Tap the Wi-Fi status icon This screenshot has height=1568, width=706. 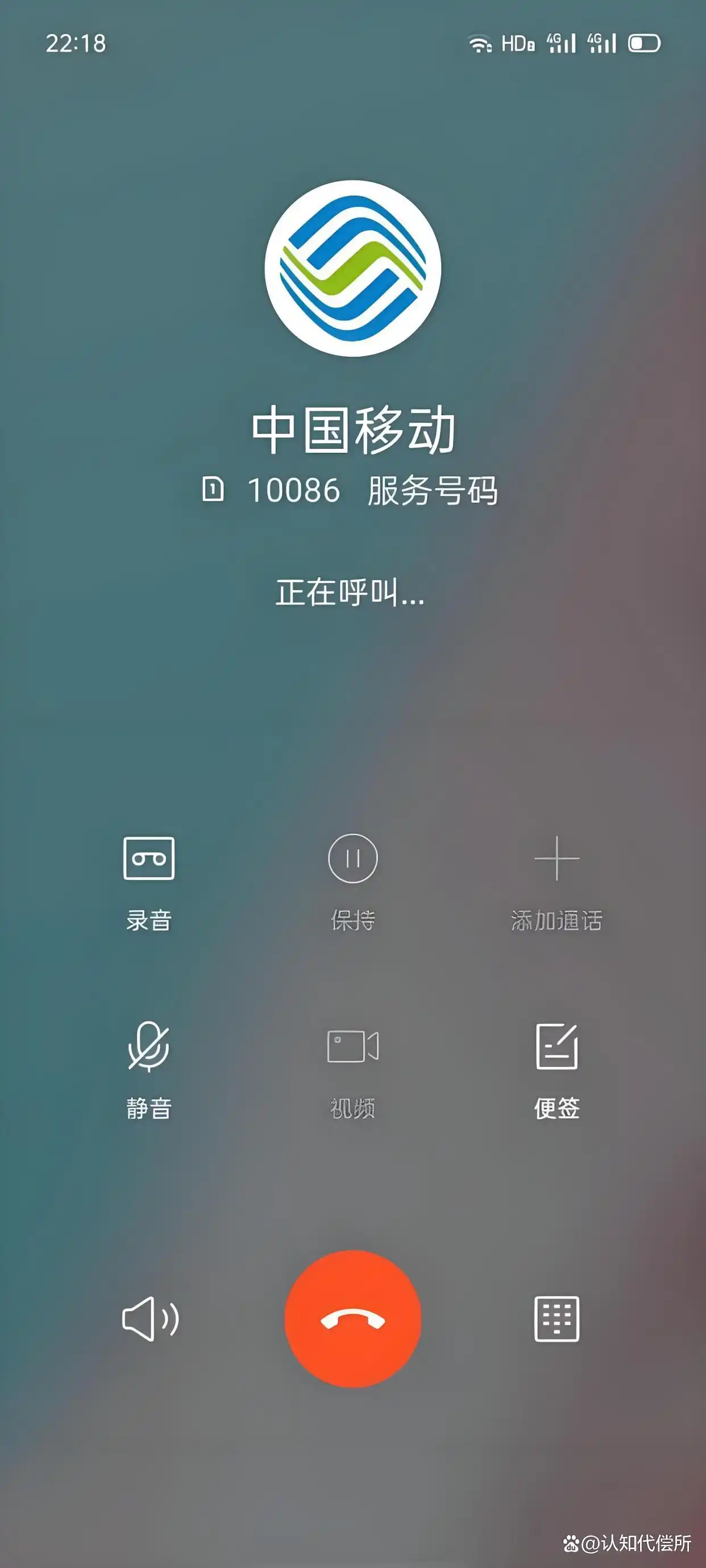[x=479, y=43]
